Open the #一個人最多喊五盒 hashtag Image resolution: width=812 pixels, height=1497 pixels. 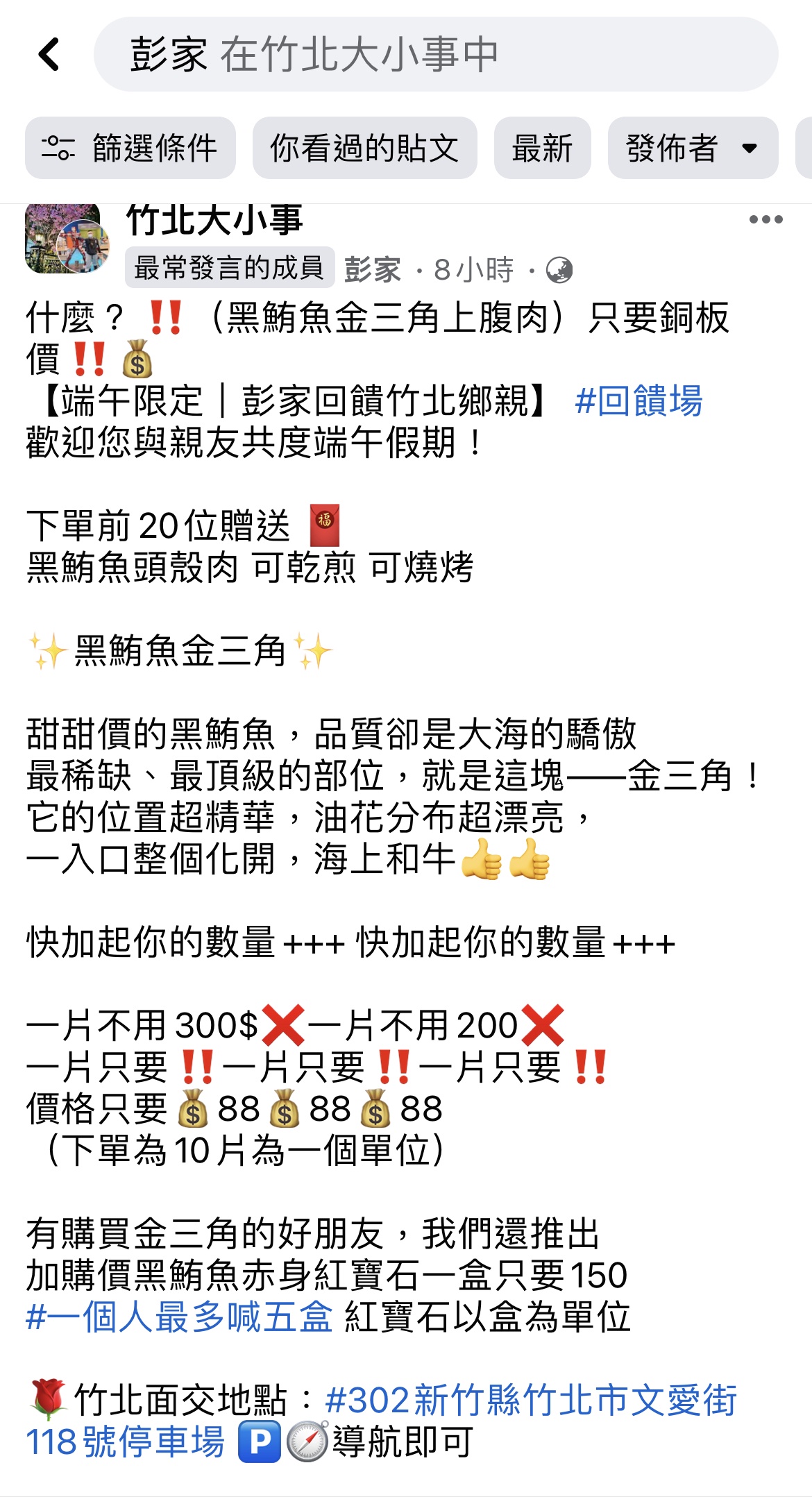point(179,1317)
